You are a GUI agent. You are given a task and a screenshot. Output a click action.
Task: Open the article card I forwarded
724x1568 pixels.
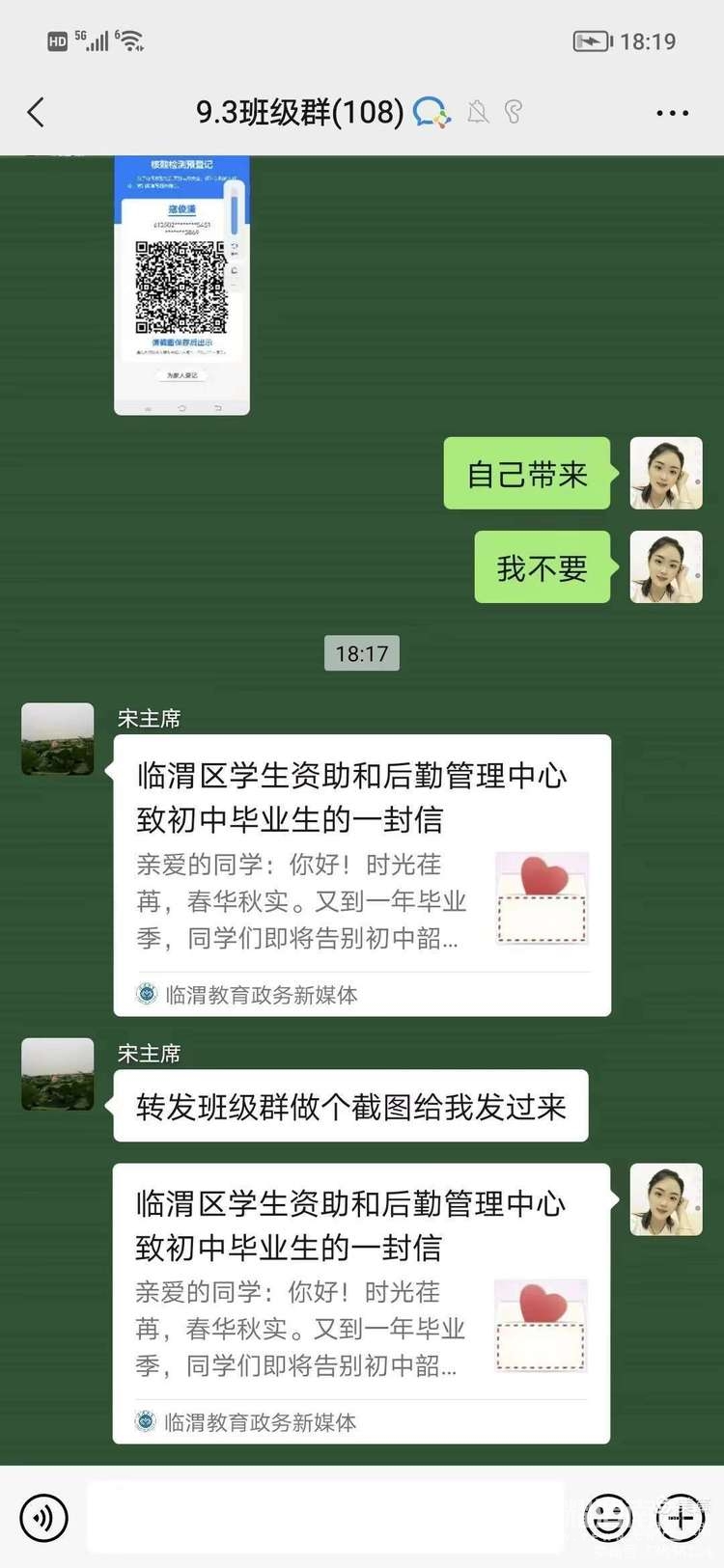coord(361,1303)
